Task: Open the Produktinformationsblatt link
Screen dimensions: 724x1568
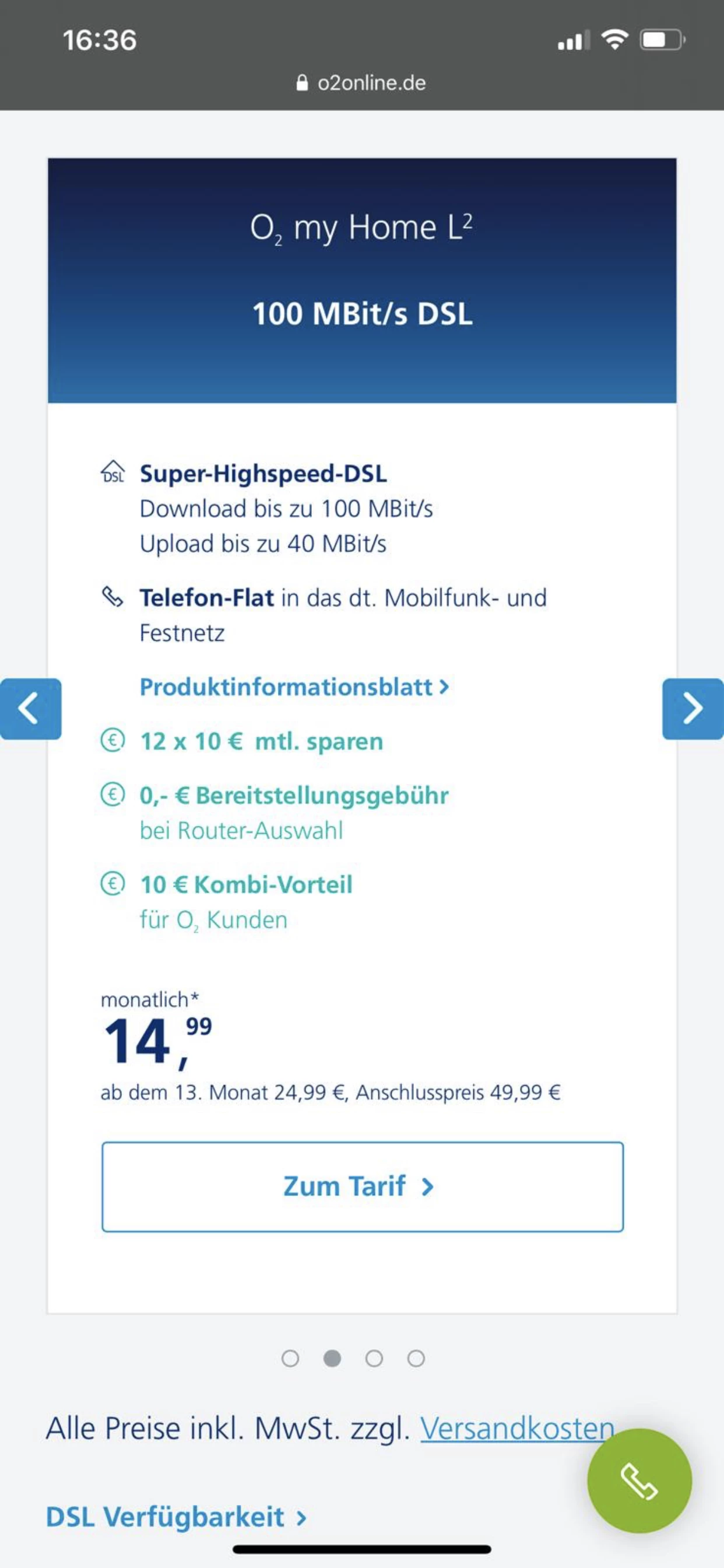Action: pos(294,687)
